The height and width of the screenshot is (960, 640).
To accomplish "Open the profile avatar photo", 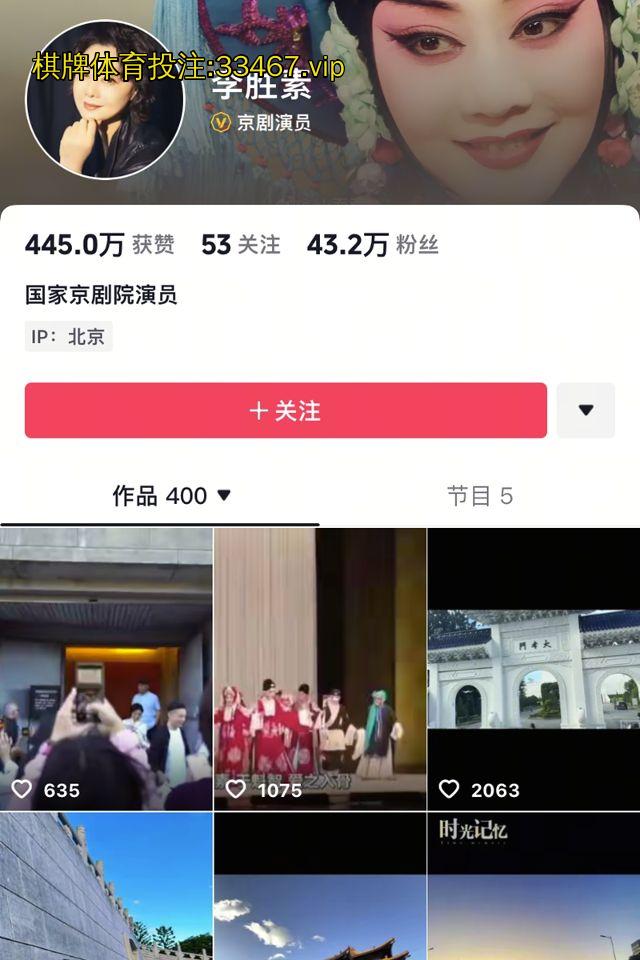I will (105, 100).
